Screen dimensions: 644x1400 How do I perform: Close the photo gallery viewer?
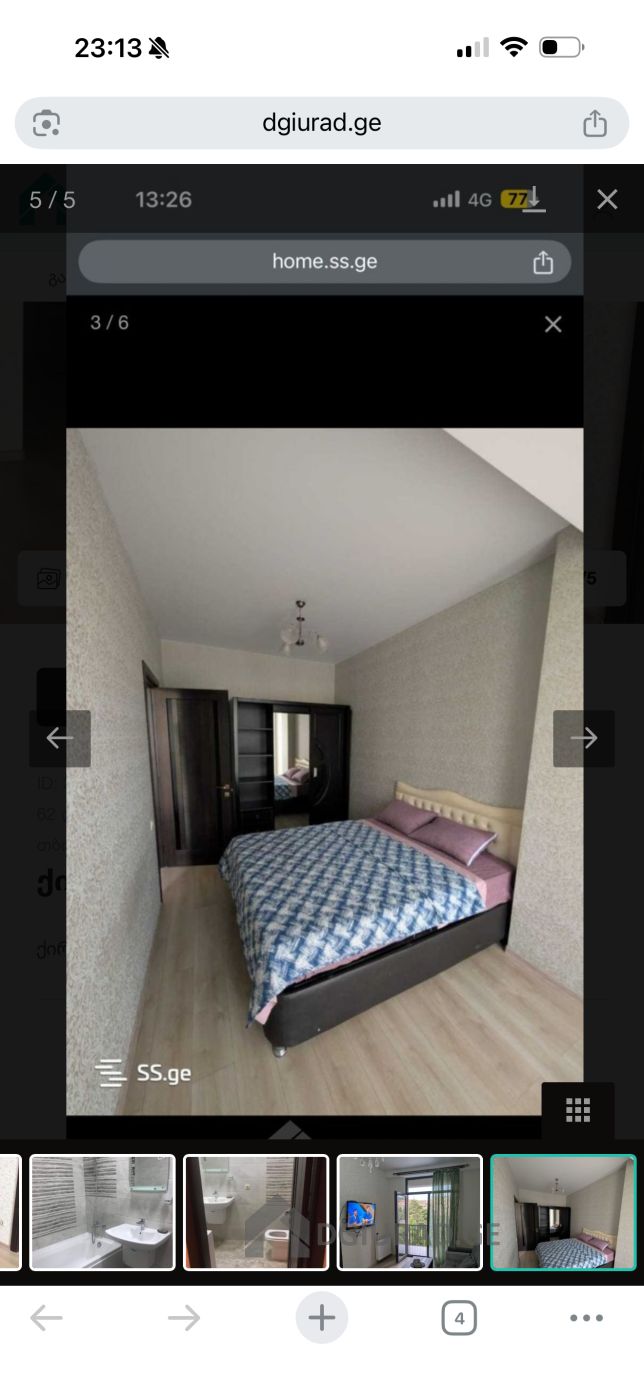(x=607, y=199)
